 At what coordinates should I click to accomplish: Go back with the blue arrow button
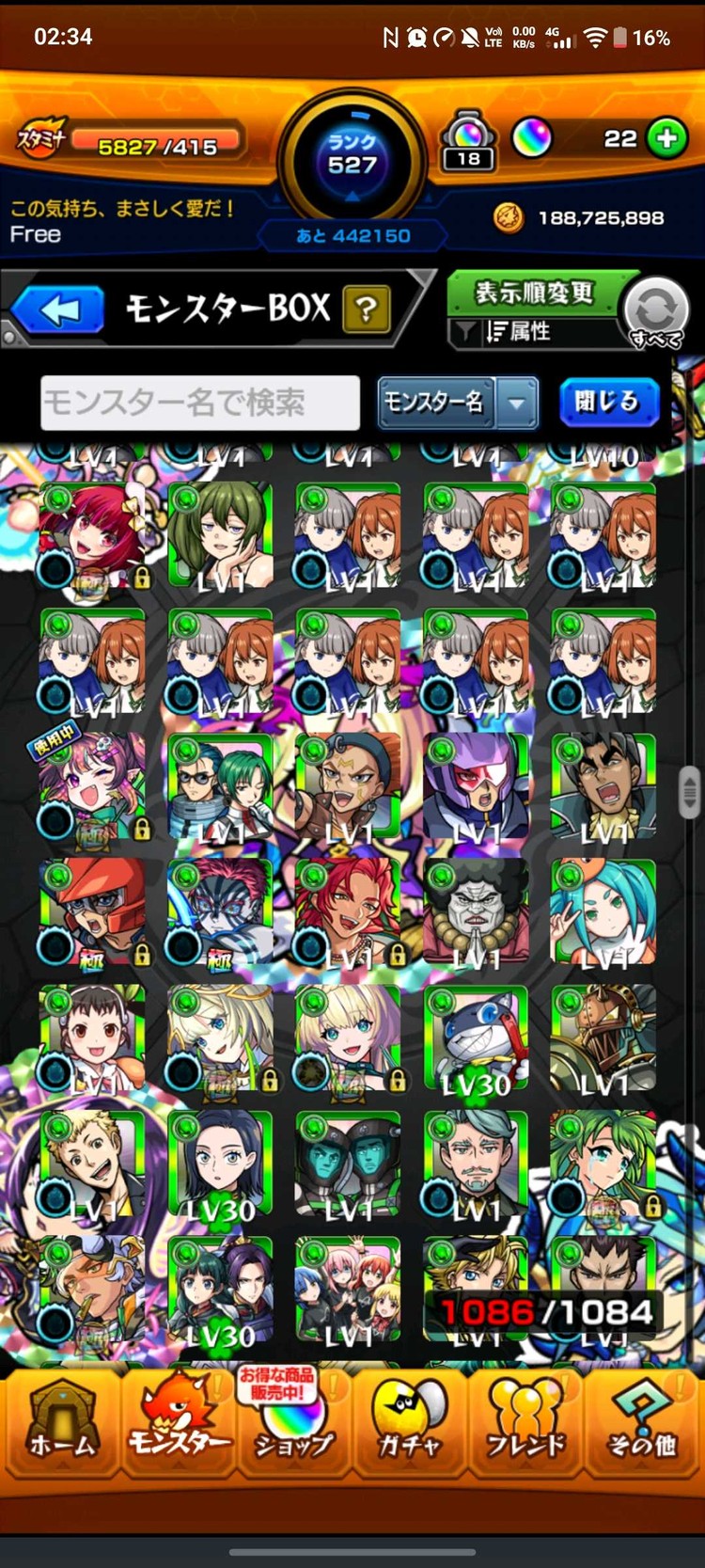point(58,310)
